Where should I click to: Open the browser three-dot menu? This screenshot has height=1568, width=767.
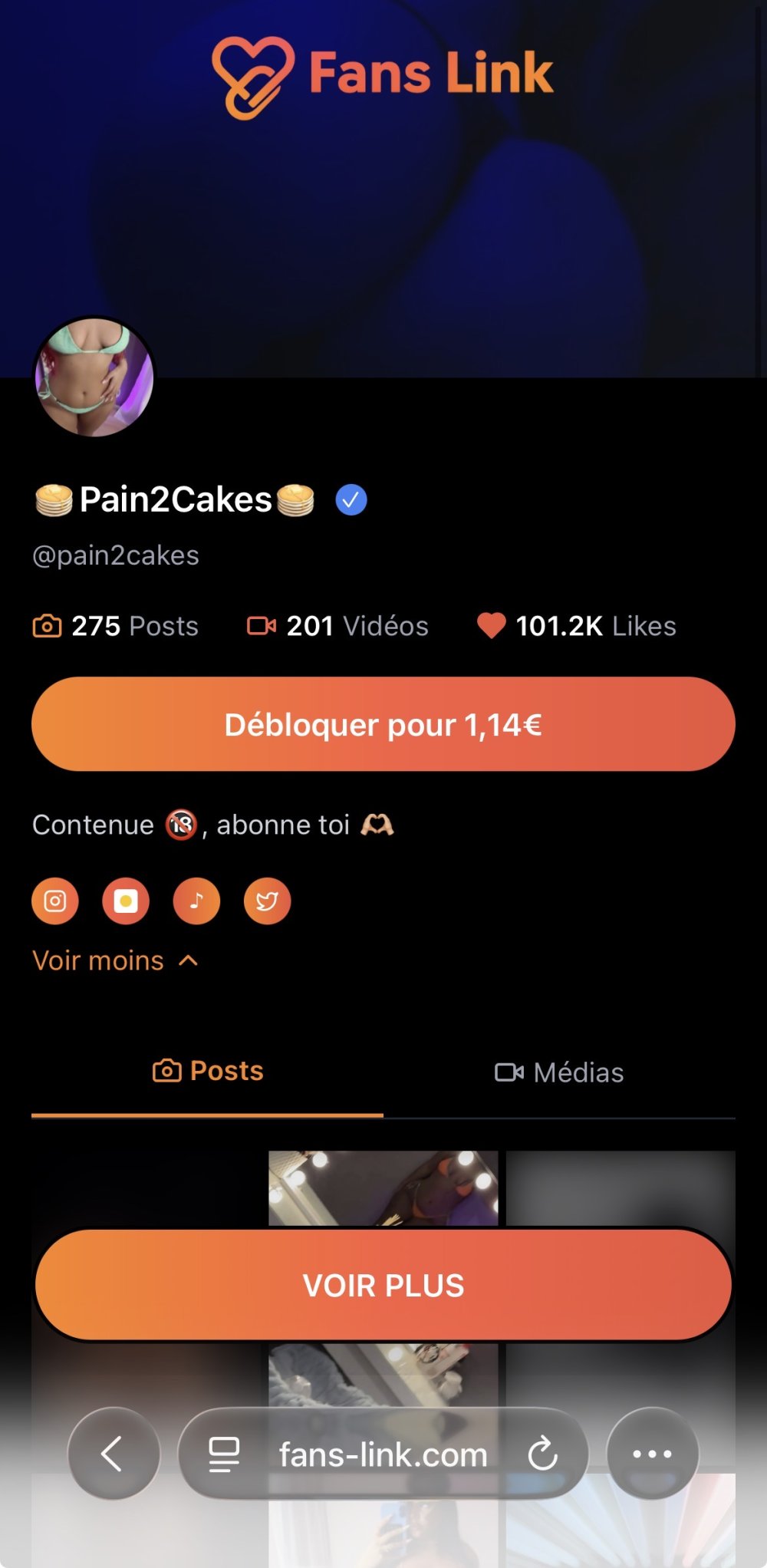click(652, 1454)
